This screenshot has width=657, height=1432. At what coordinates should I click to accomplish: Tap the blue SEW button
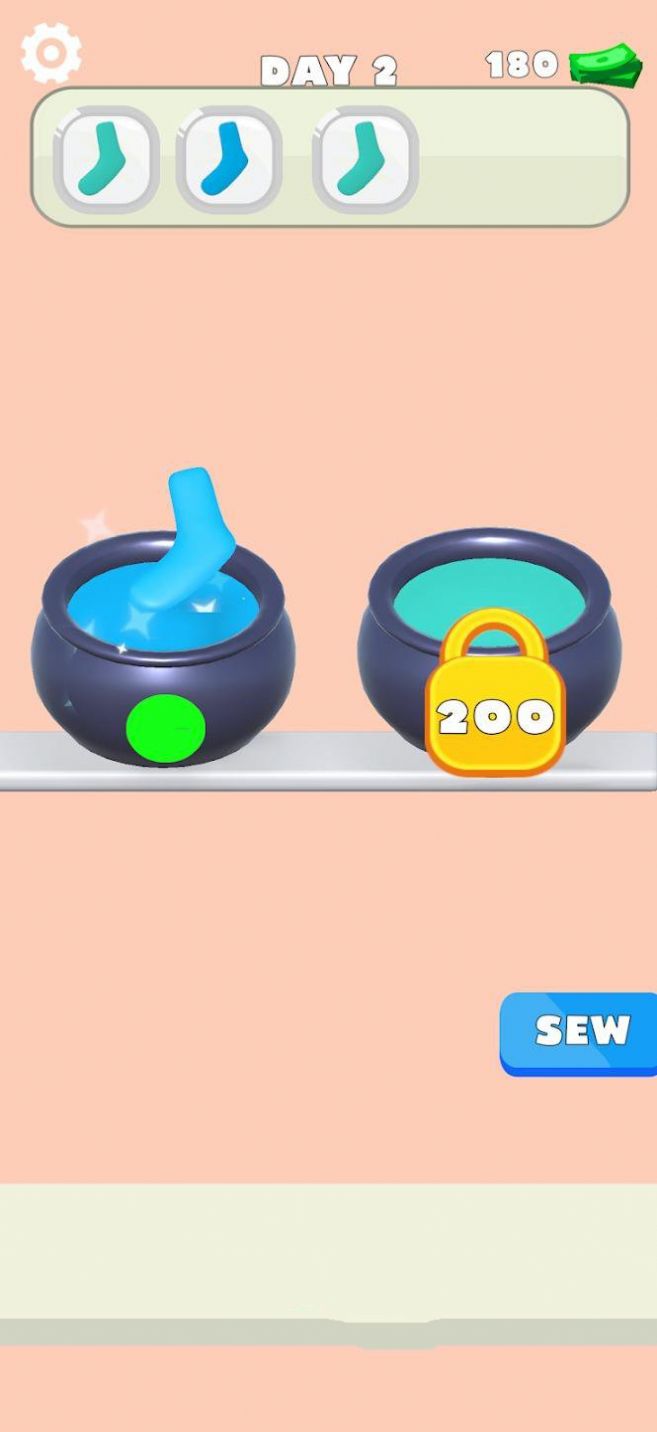pyautogui.click(x=580, y=1032)
